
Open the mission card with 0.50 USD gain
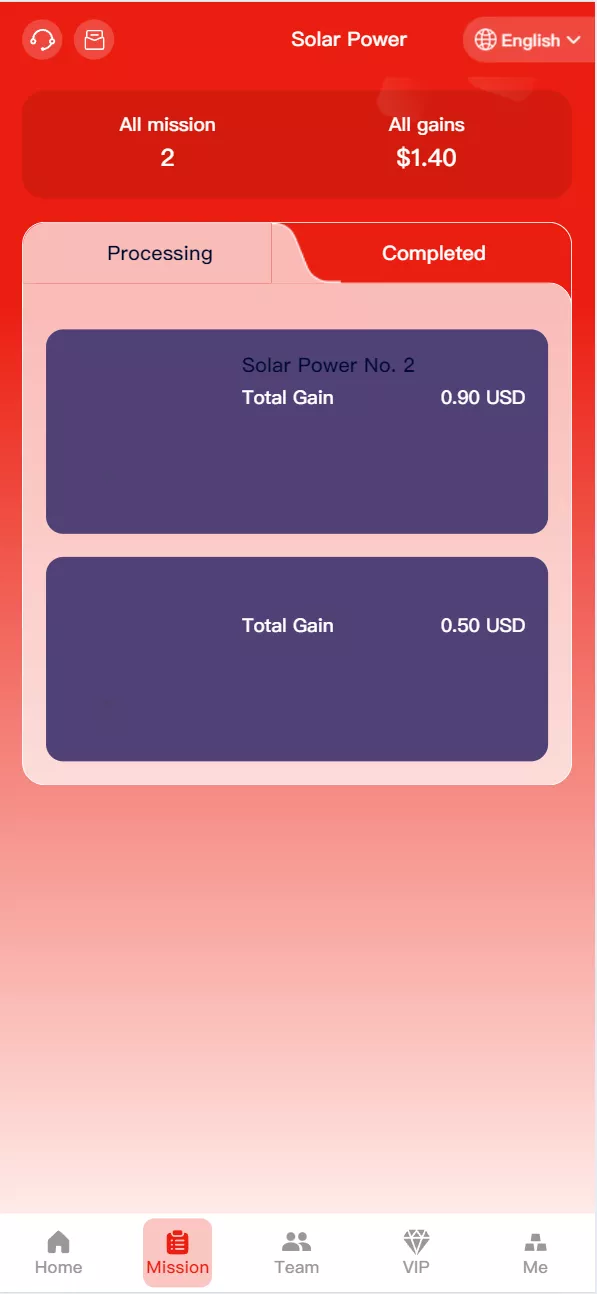click(x=297, y=659)
